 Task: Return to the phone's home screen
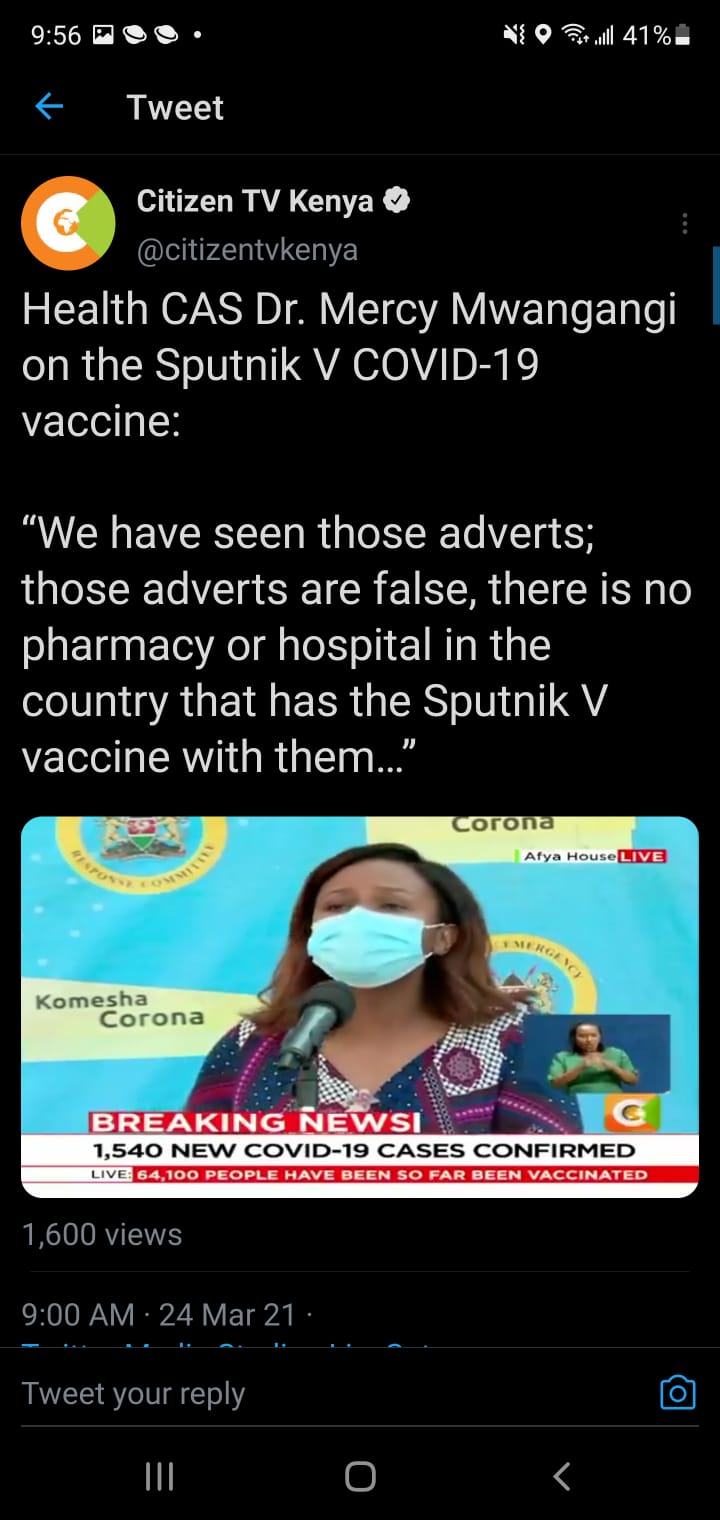click(360, 1476)
